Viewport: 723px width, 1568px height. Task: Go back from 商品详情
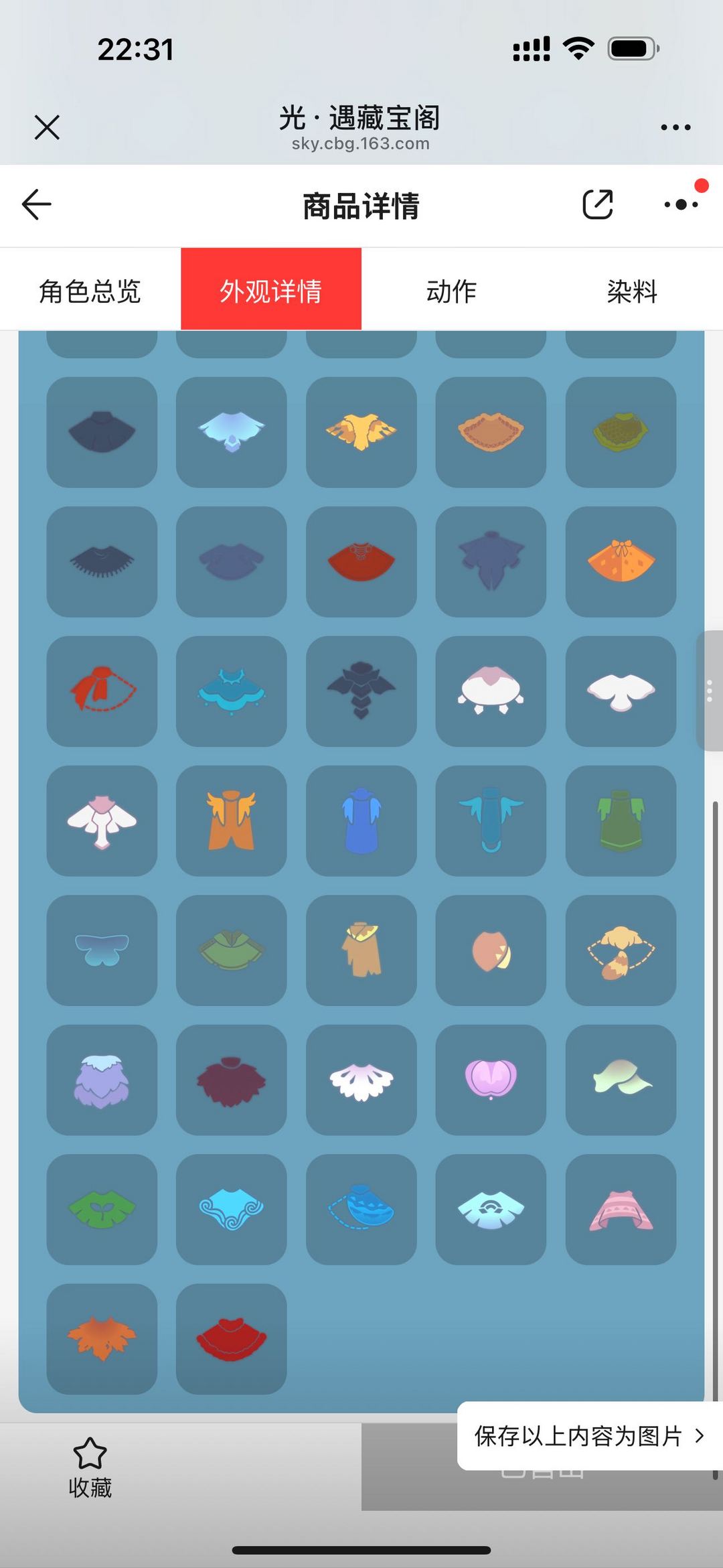tap(37, 204)
